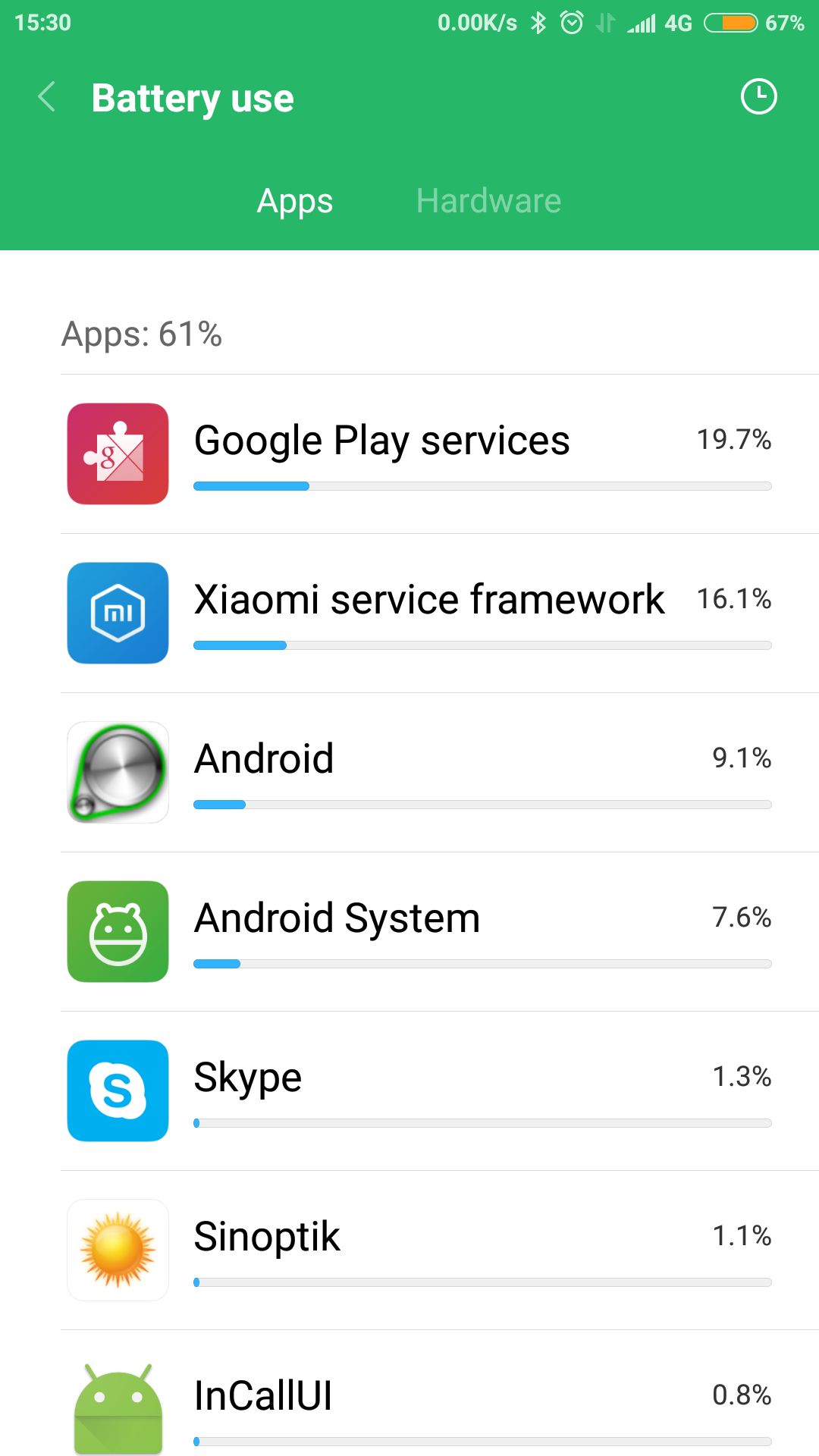The height and width of the screenshot is (1456, 819).
Task: Open the Sinoptik battery usage row
Action: [409, 1250]
